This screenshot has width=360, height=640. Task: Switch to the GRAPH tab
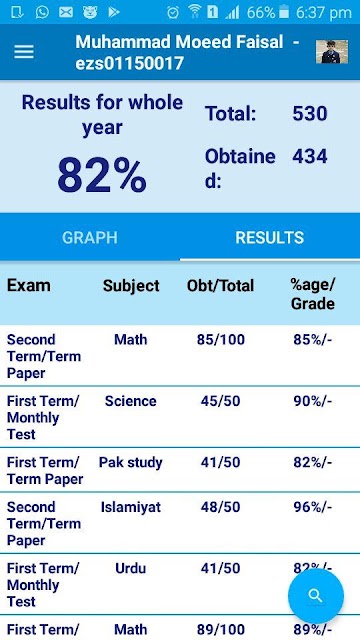click(x=90, y=237)
